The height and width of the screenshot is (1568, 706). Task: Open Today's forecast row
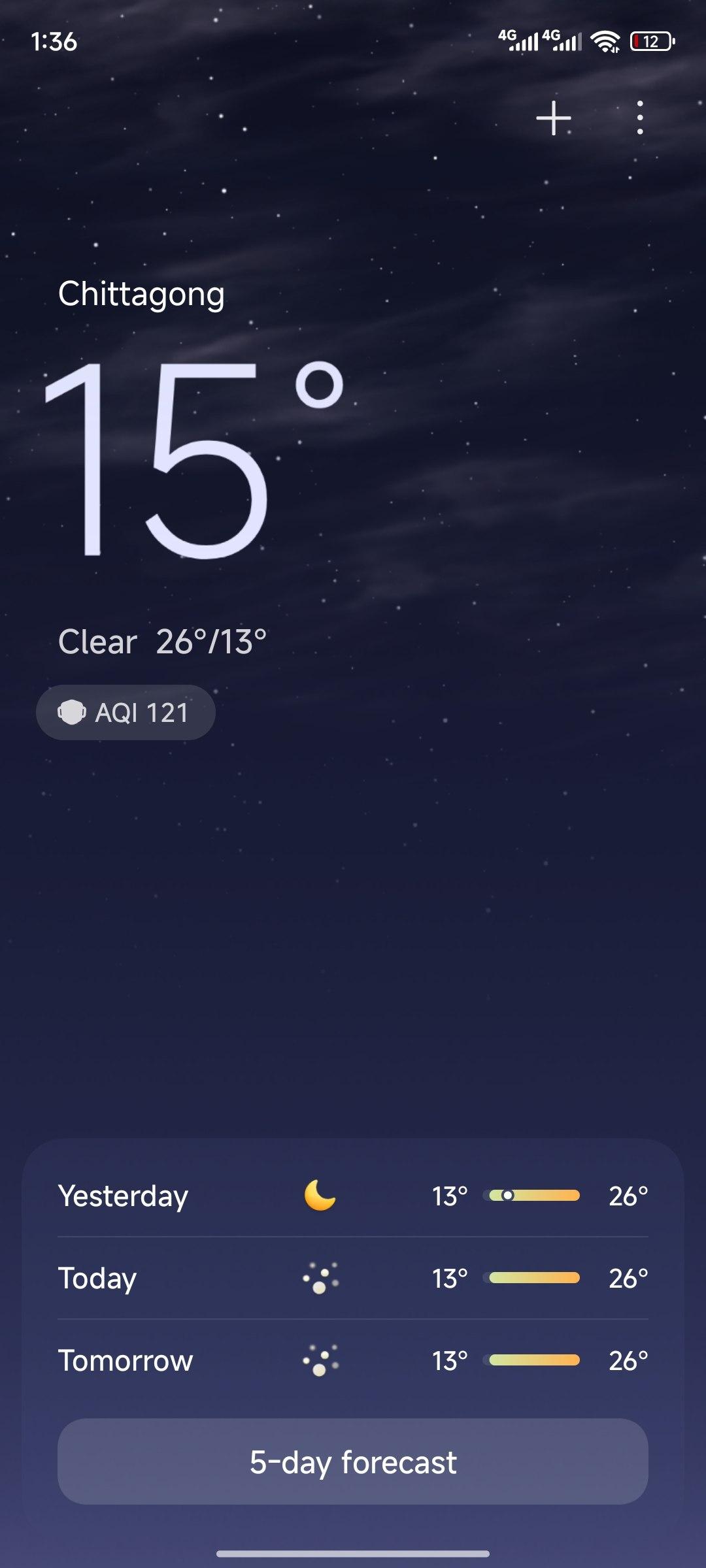pos(353,1278)
